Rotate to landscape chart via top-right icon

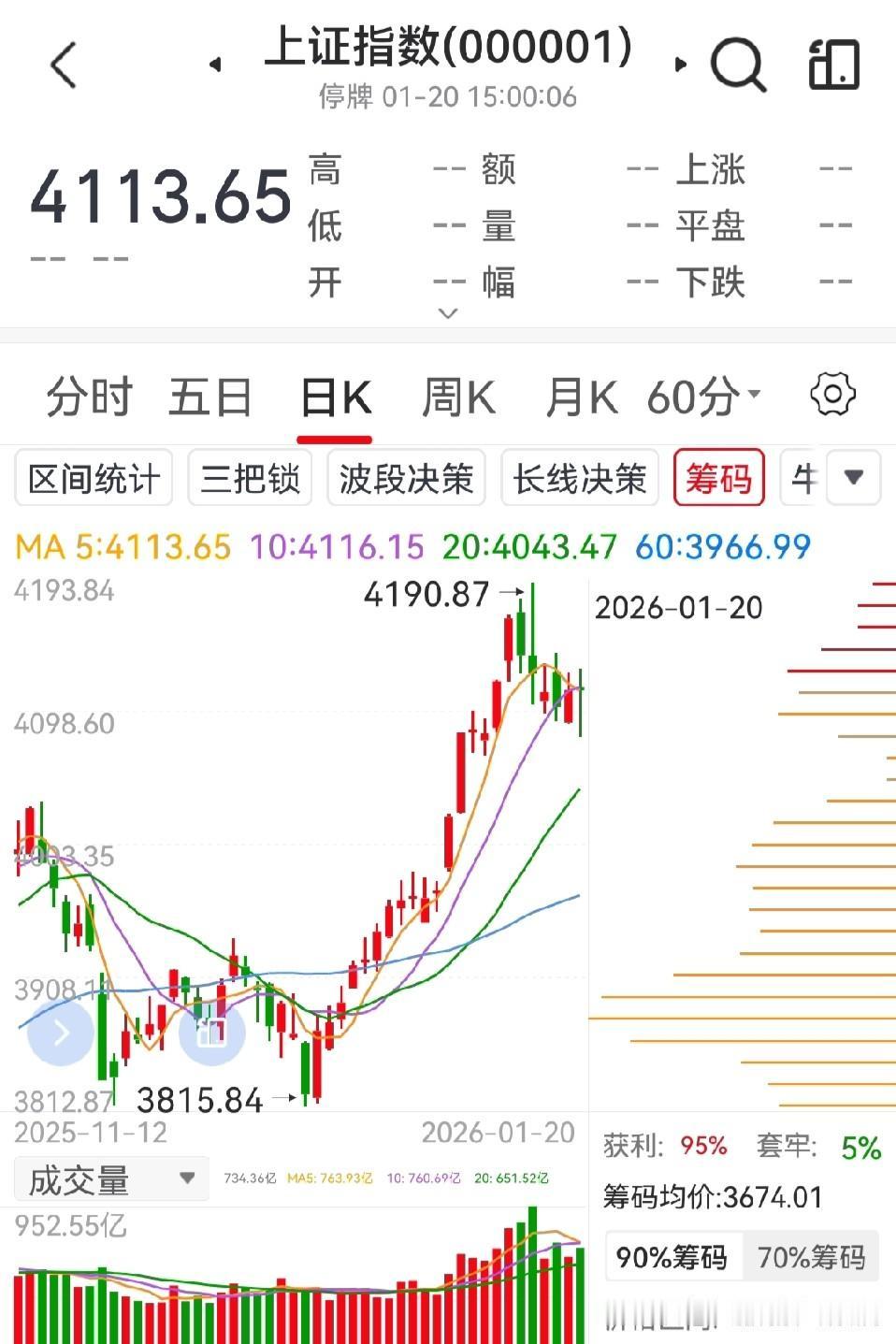[x=831, y=65]
